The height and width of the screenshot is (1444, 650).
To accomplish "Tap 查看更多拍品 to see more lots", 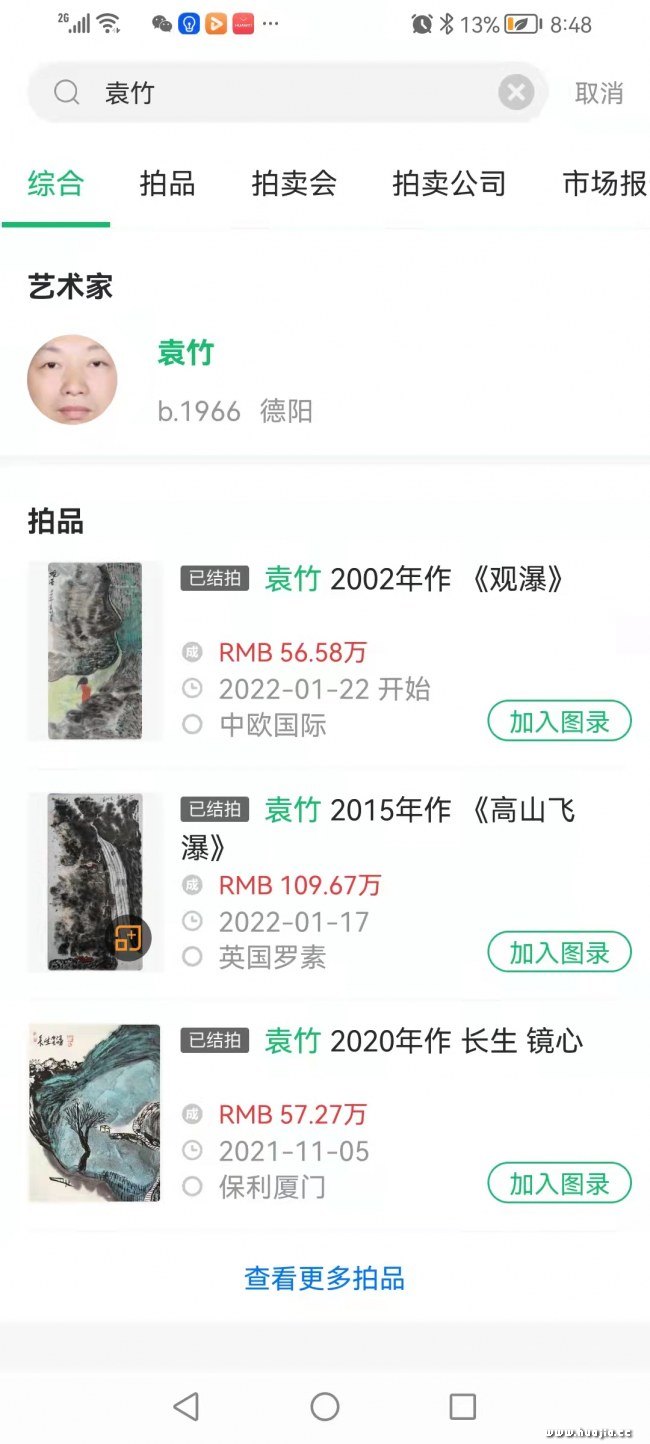I will click(324, 1278).
